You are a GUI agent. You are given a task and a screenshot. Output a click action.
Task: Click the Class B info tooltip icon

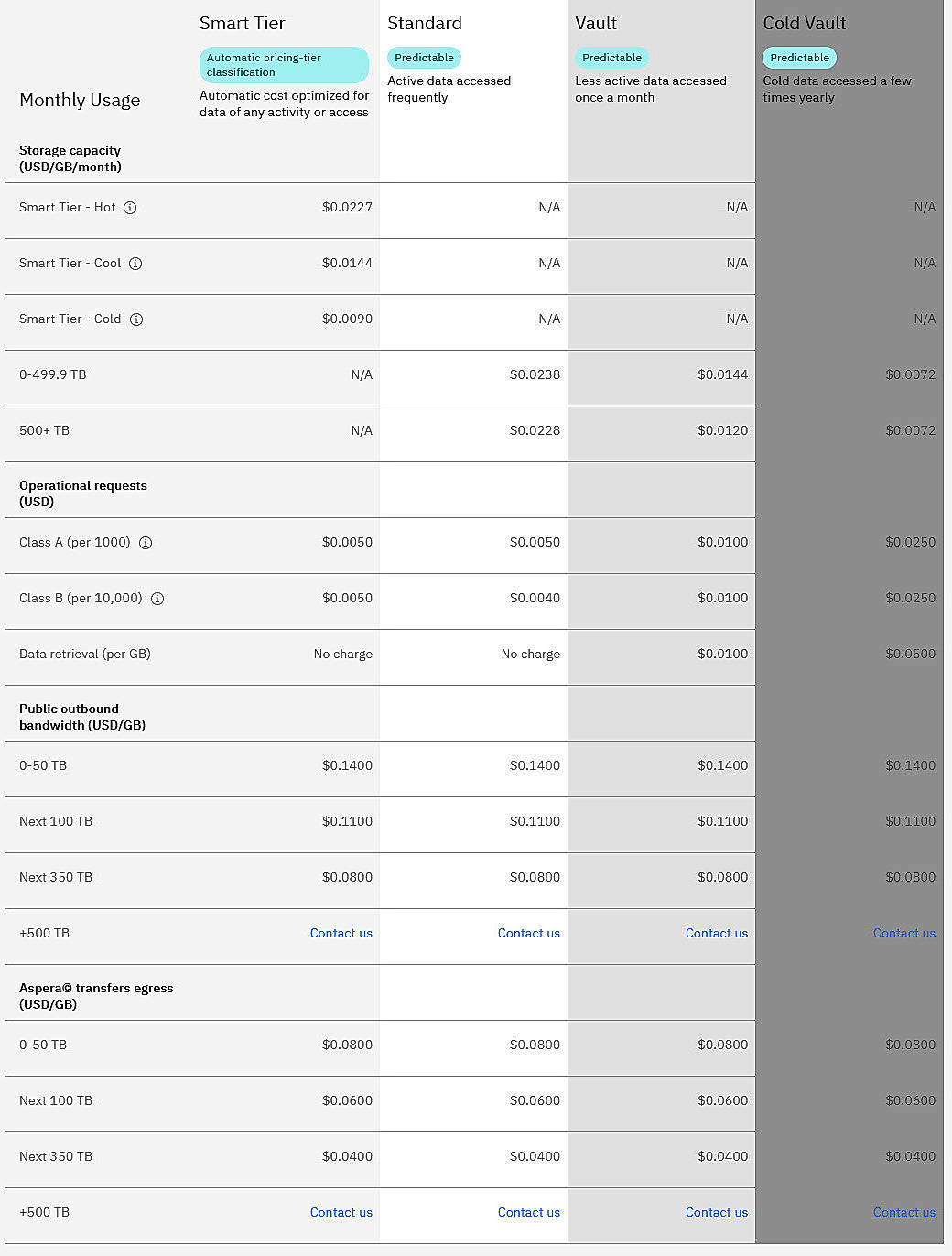coord(157,599)
